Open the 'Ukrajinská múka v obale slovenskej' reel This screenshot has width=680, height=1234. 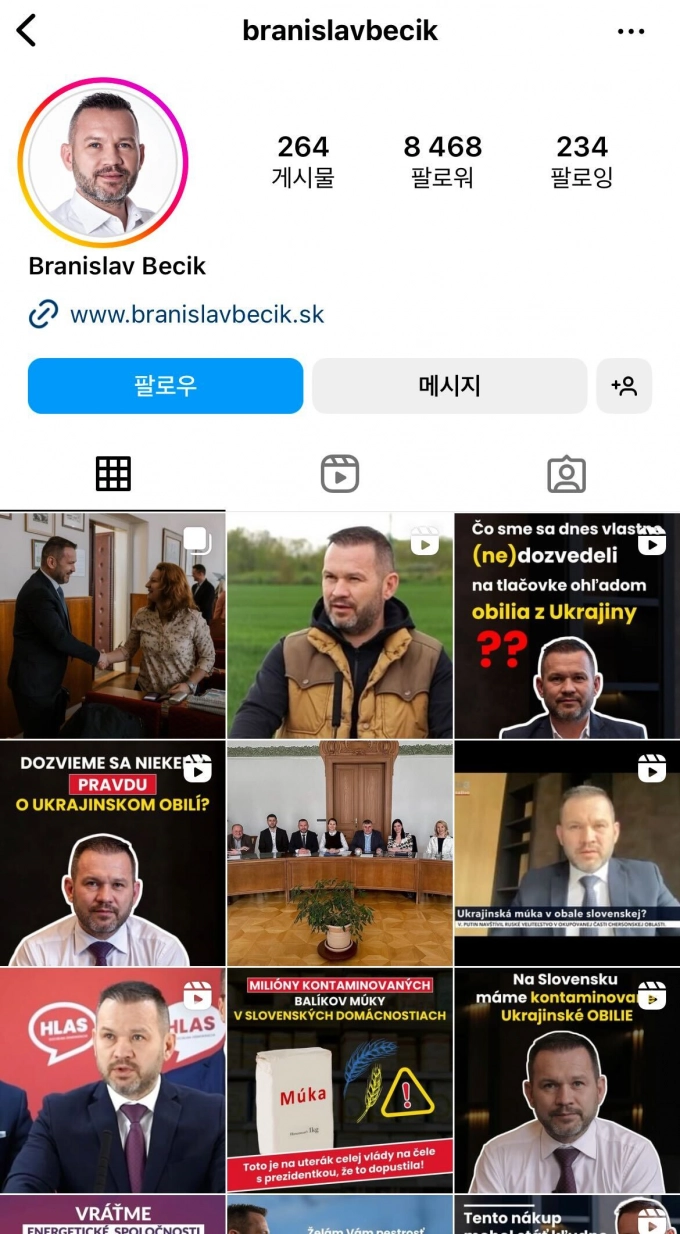tap(566, 853)
